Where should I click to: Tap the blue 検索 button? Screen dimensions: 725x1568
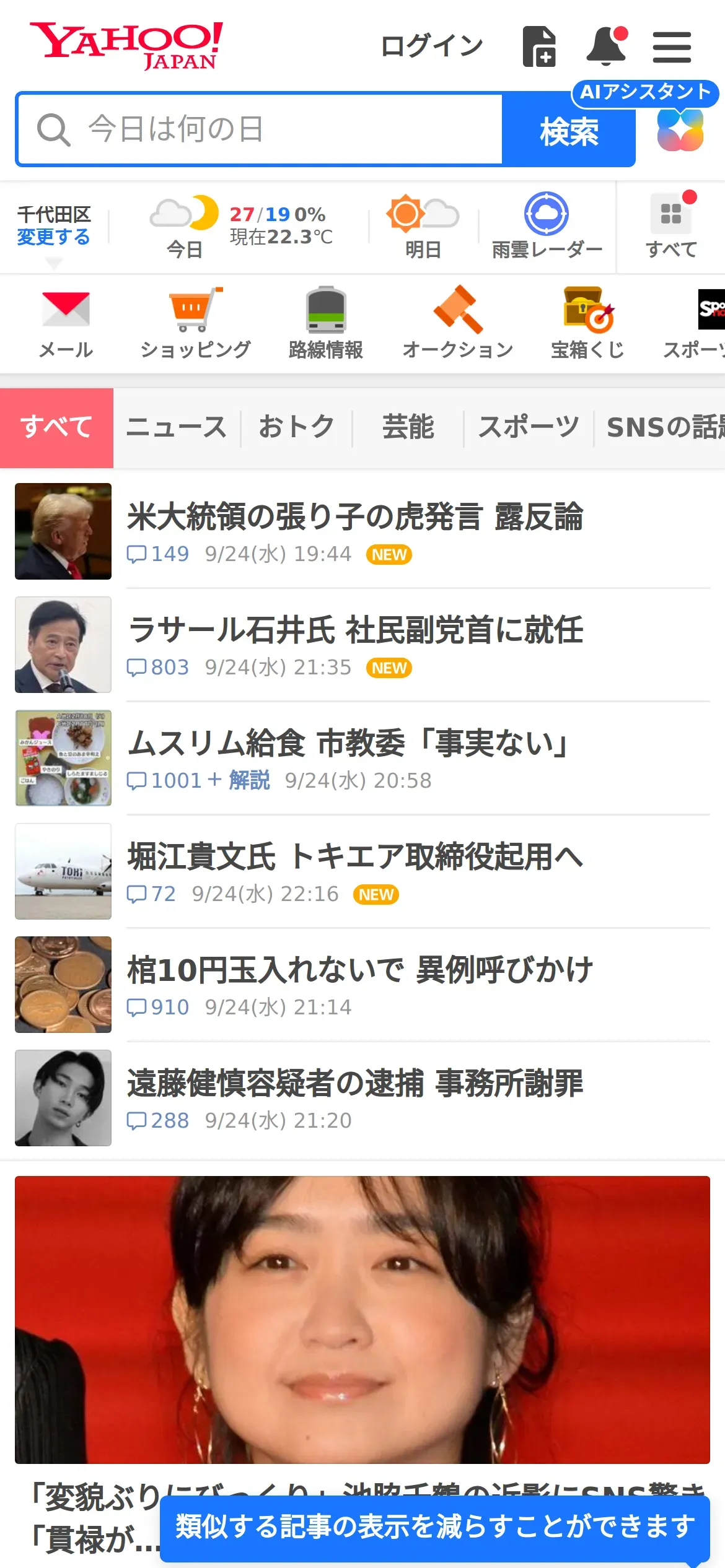568,131
